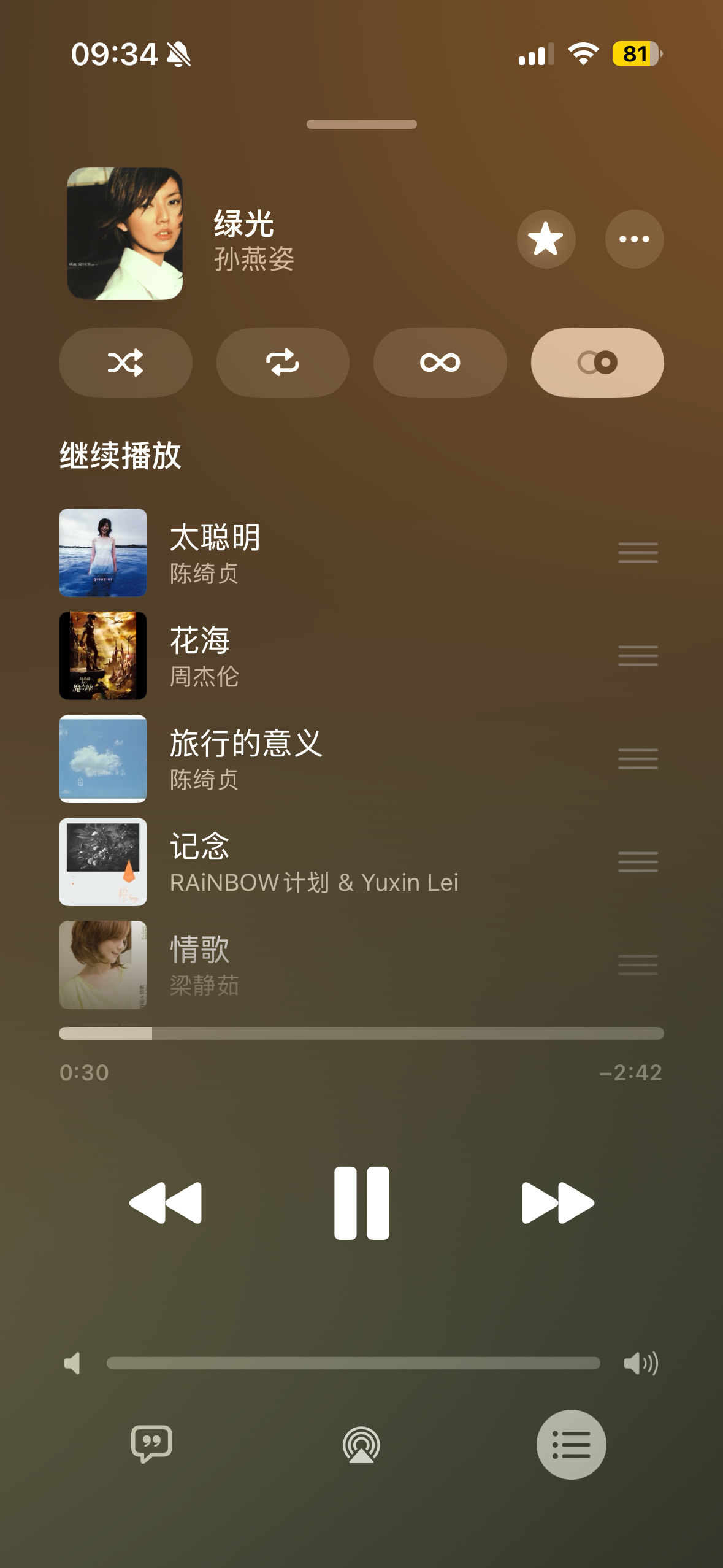The width and height of the screenshot is (723, 1568).
Task: Open AirPlay output options
Action: pos(362,1445)
